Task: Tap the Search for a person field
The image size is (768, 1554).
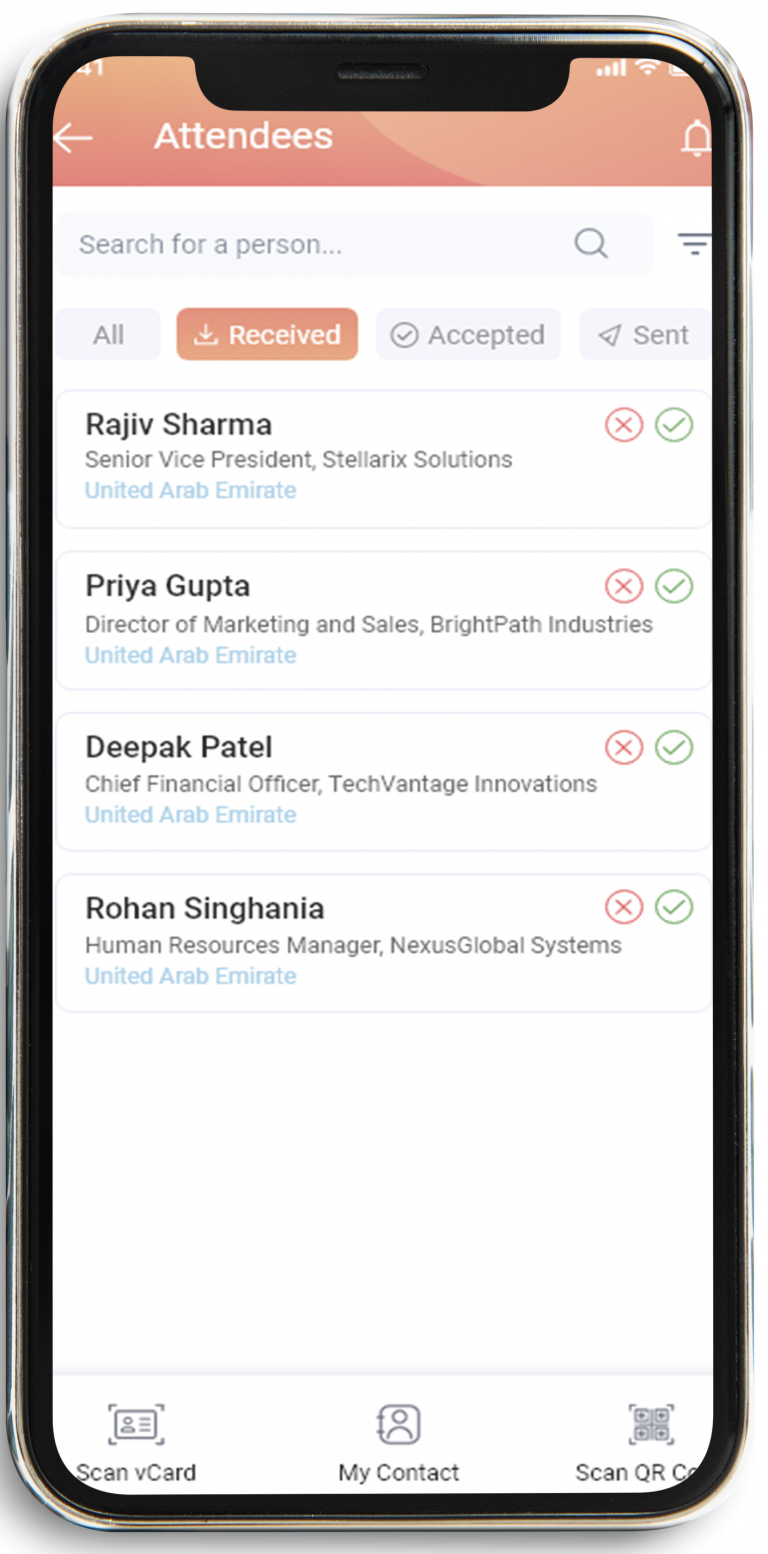Action: (x=353, y=244)
